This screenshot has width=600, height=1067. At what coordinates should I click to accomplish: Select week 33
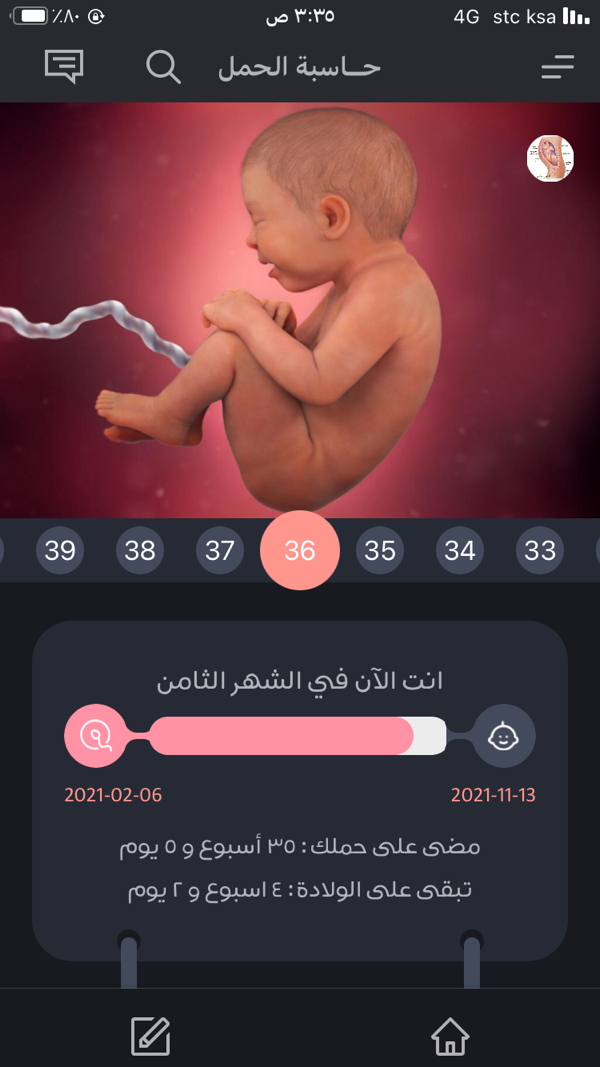coord(540,550)
